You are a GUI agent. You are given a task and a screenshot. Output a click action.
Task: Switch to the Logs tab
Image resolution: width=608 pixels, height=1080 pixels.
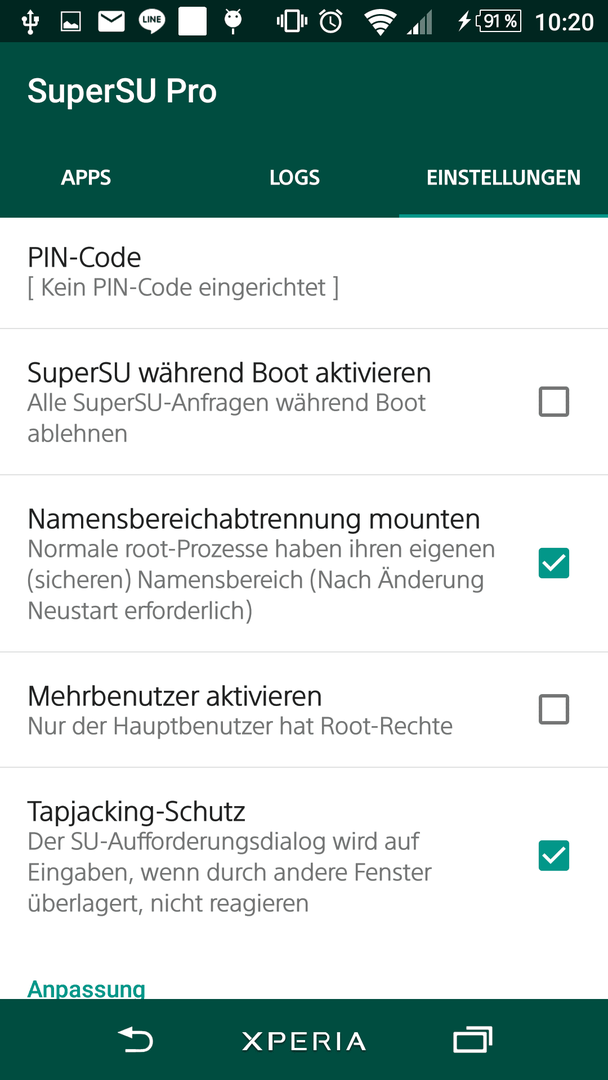click(294, 178)
